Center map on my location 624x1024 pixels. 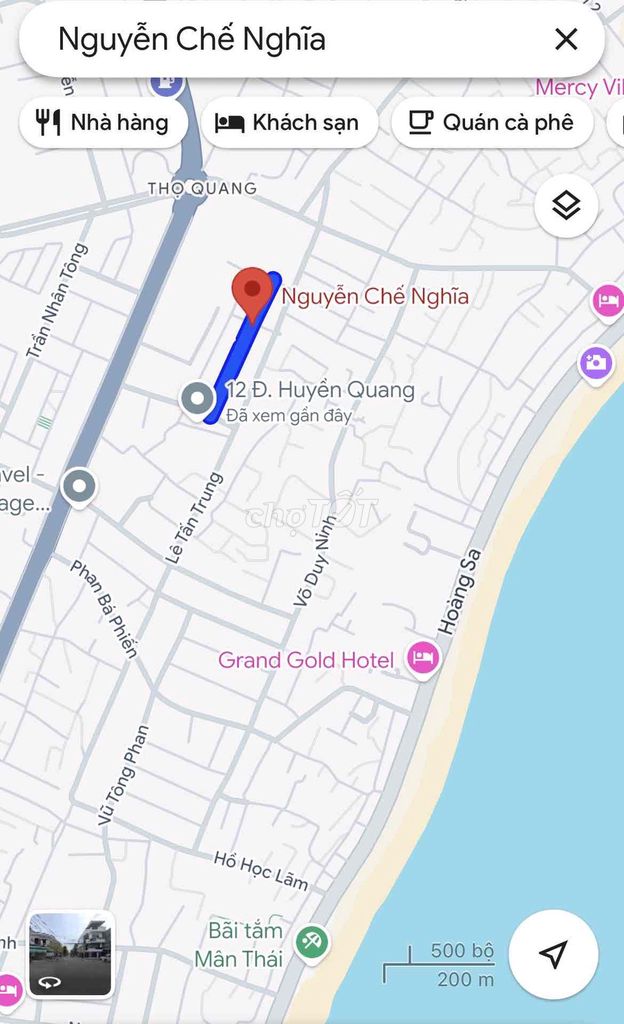[x=553, y=953]
